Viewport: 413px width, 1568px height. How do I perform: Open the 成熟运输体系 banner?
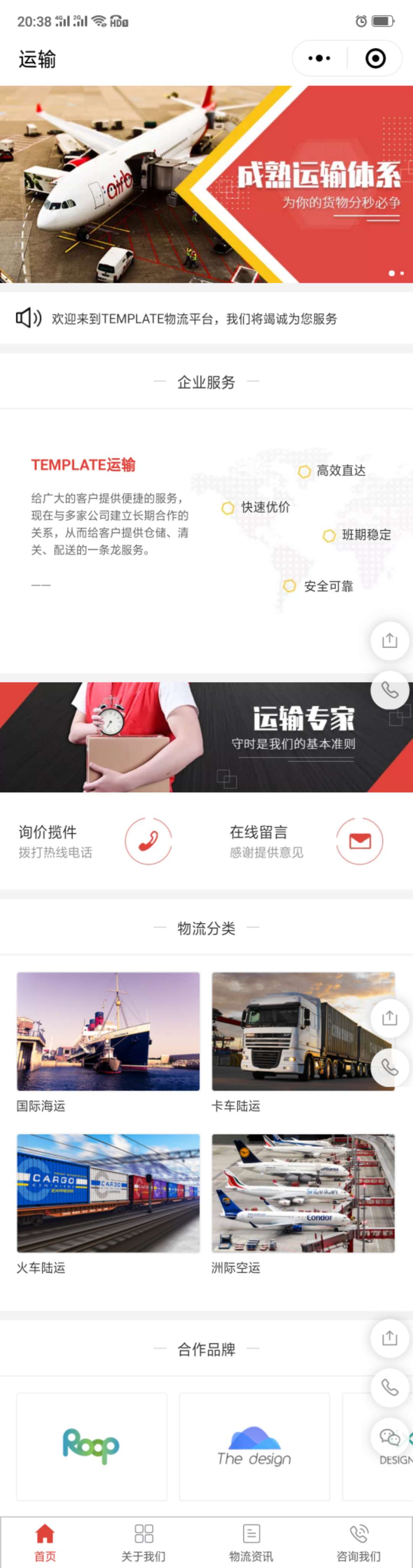(206, 184)
